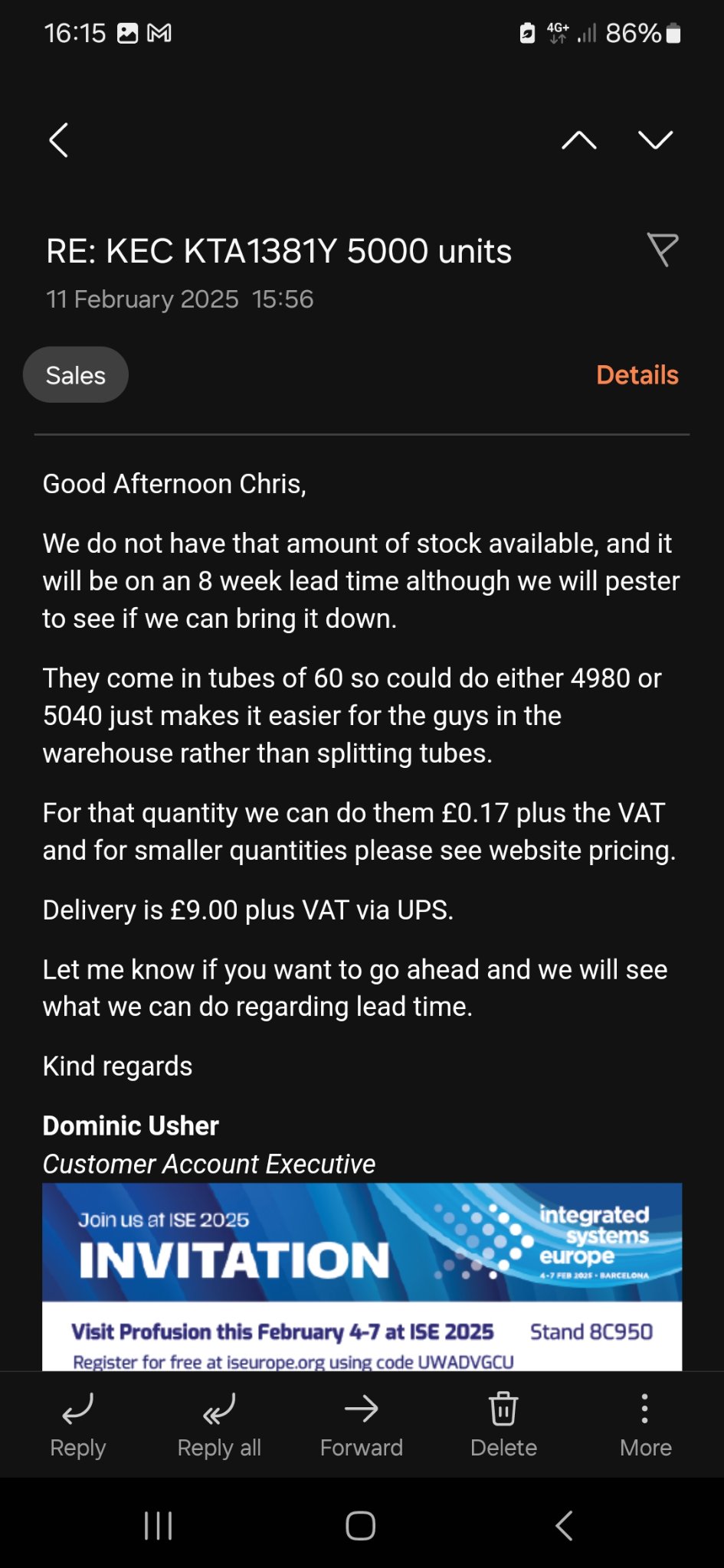Jump to the previous email
This screenshot has width=724, height=1568.
[579, 139]
